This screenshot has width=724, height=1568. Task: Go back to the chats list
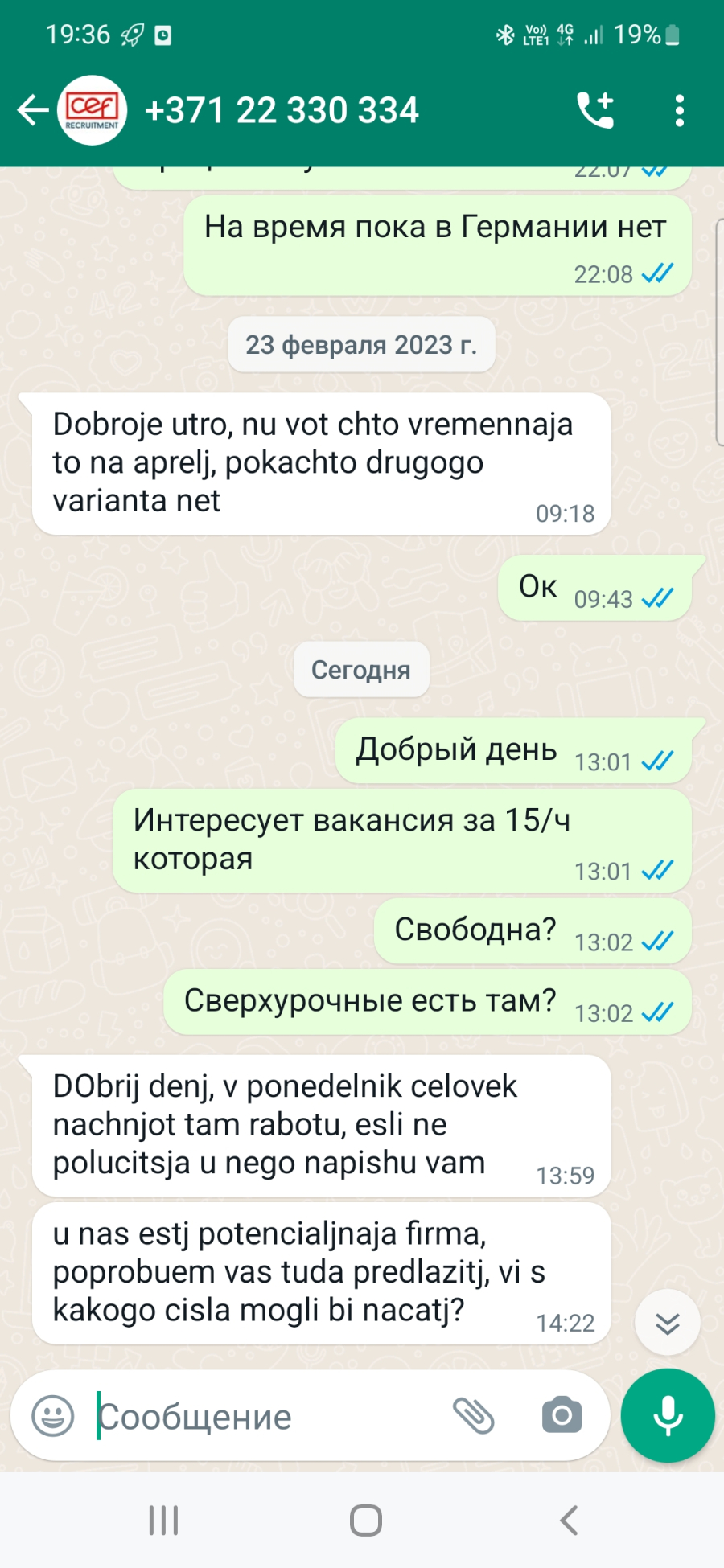point(33,110)
